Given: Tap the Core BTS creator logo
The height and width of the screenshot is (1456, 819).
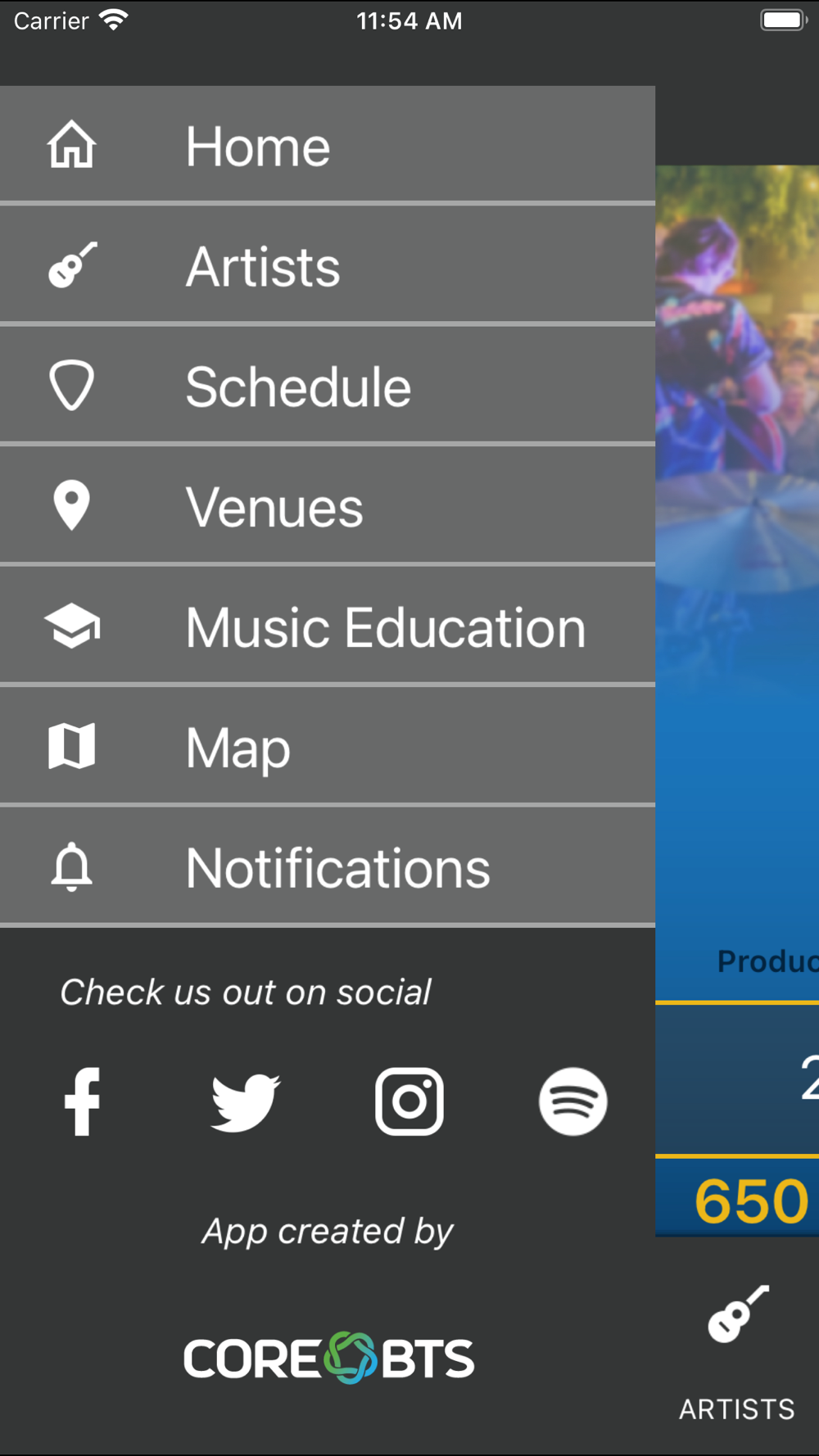Looking at the screenshot, I should pyautogui.click(x=328, y=1358).
